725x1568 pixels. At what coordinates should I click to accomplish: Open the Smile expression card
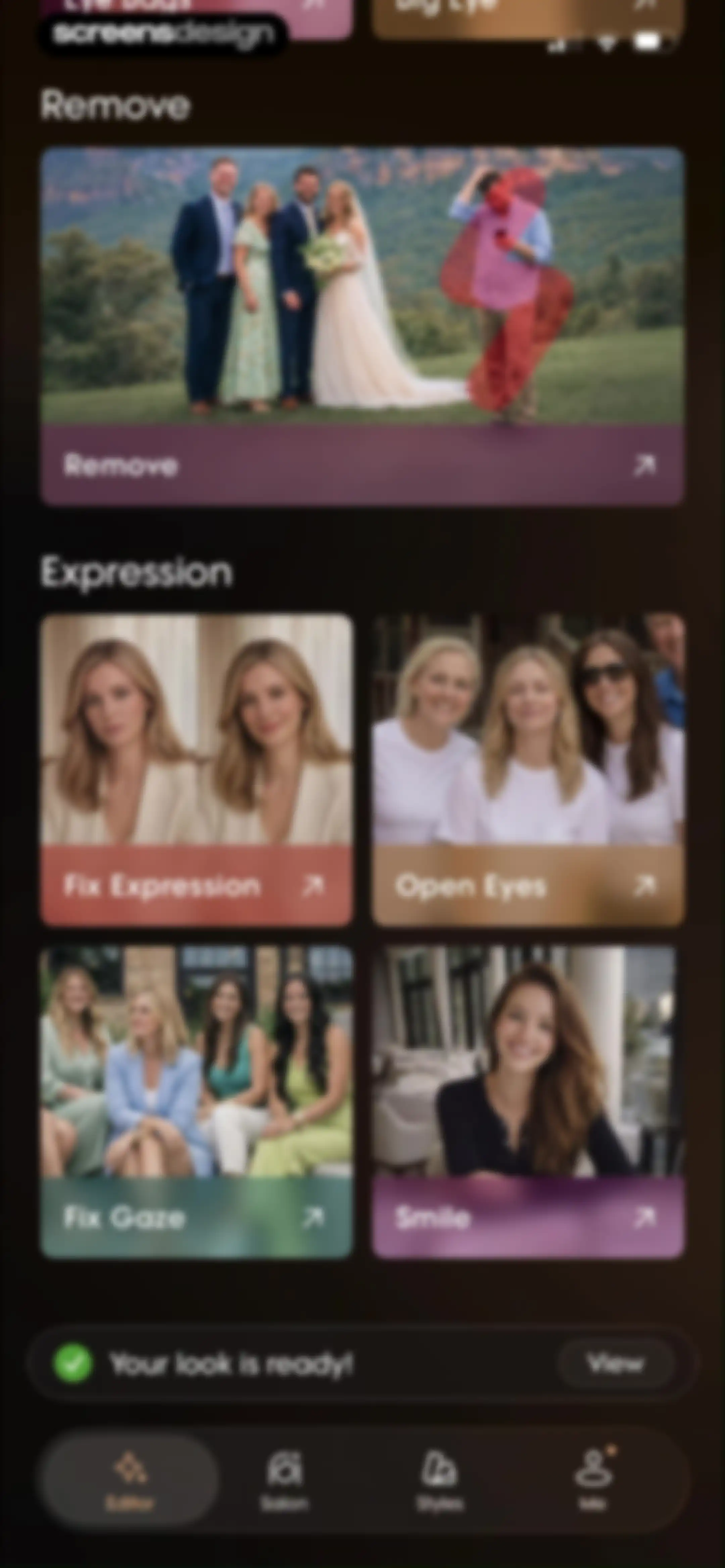(528, 1102)
